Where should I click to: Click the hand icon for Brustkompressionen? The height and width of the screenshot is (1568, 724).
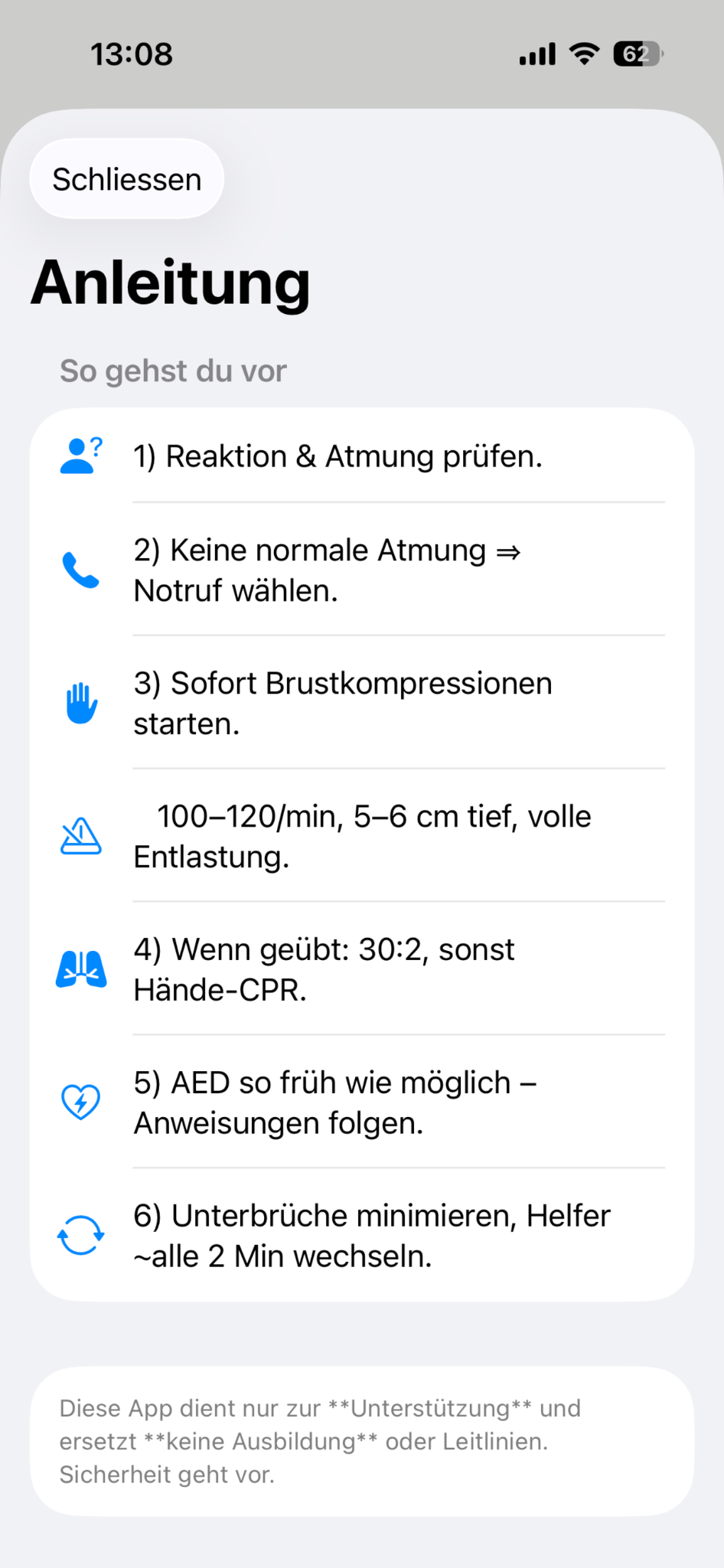tap(80, 702)
